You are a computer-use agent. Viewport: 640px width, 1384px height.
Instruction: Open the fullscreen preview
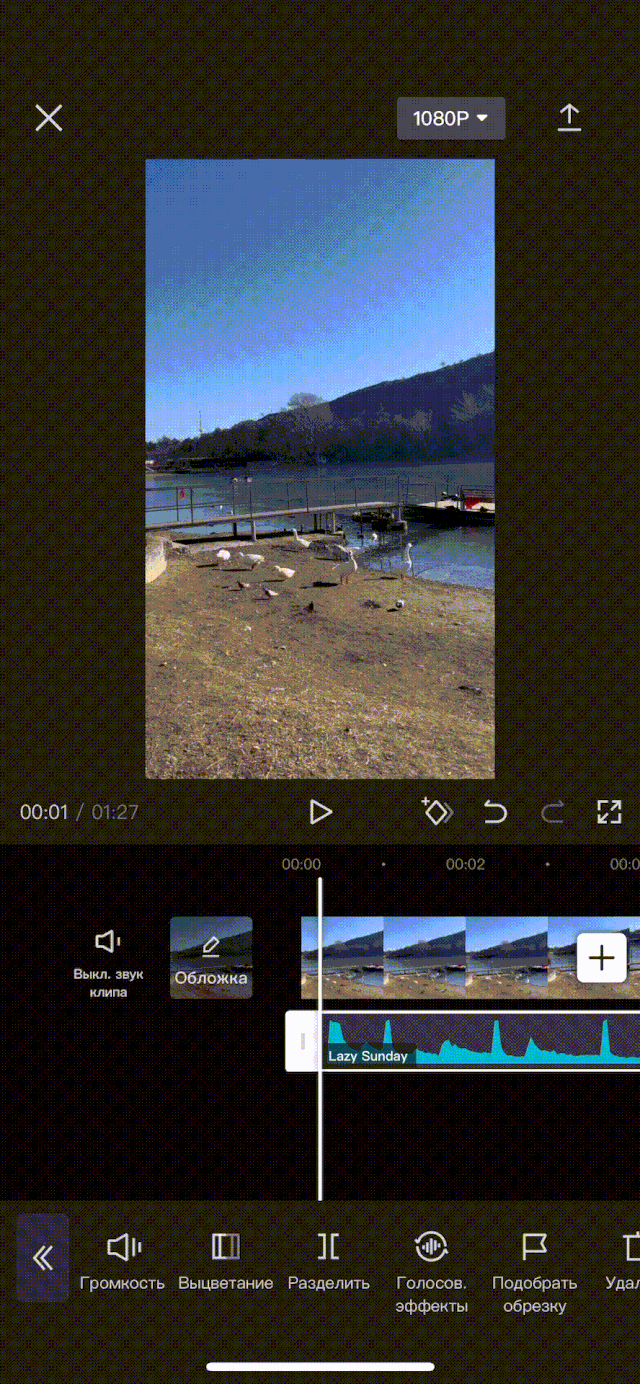[x=609, y=812]
